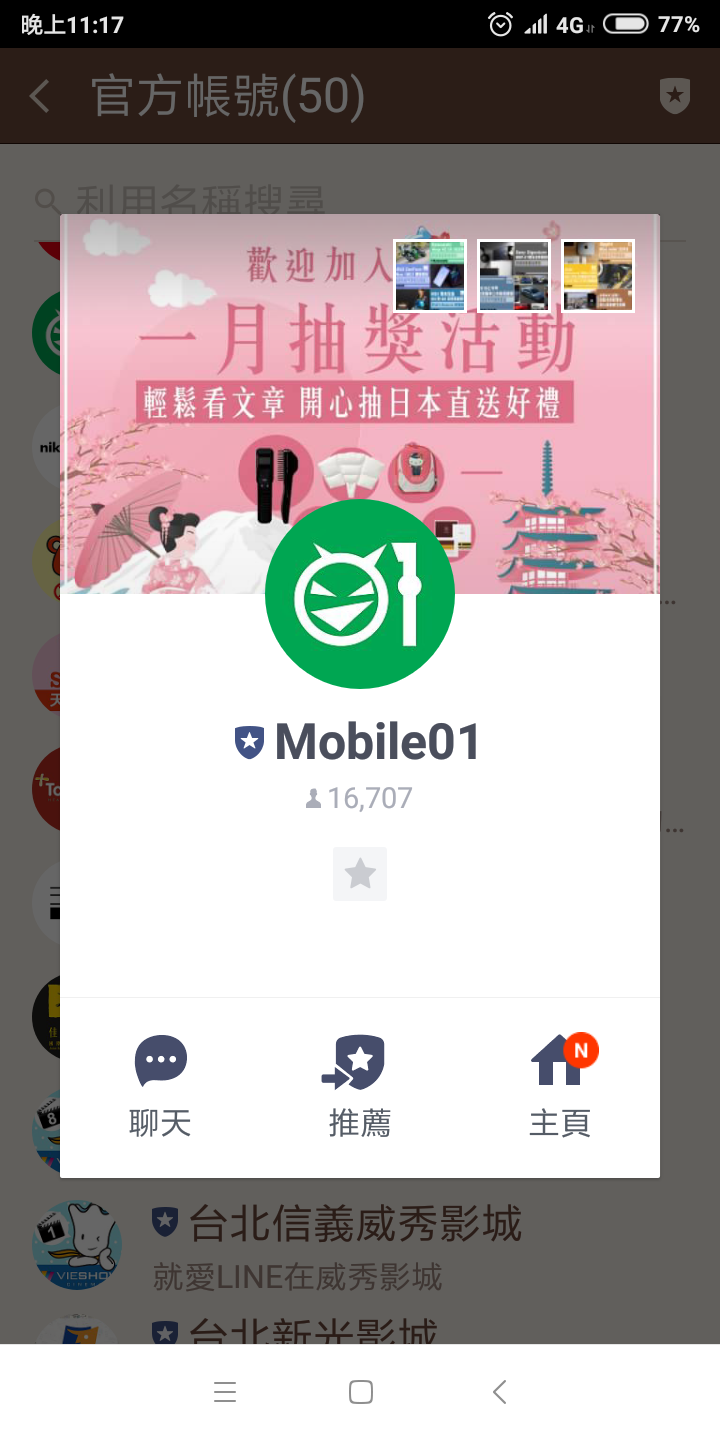Go back from the 官方帳號 list
Screen dimensions: 720x1440
pos(40,97)
